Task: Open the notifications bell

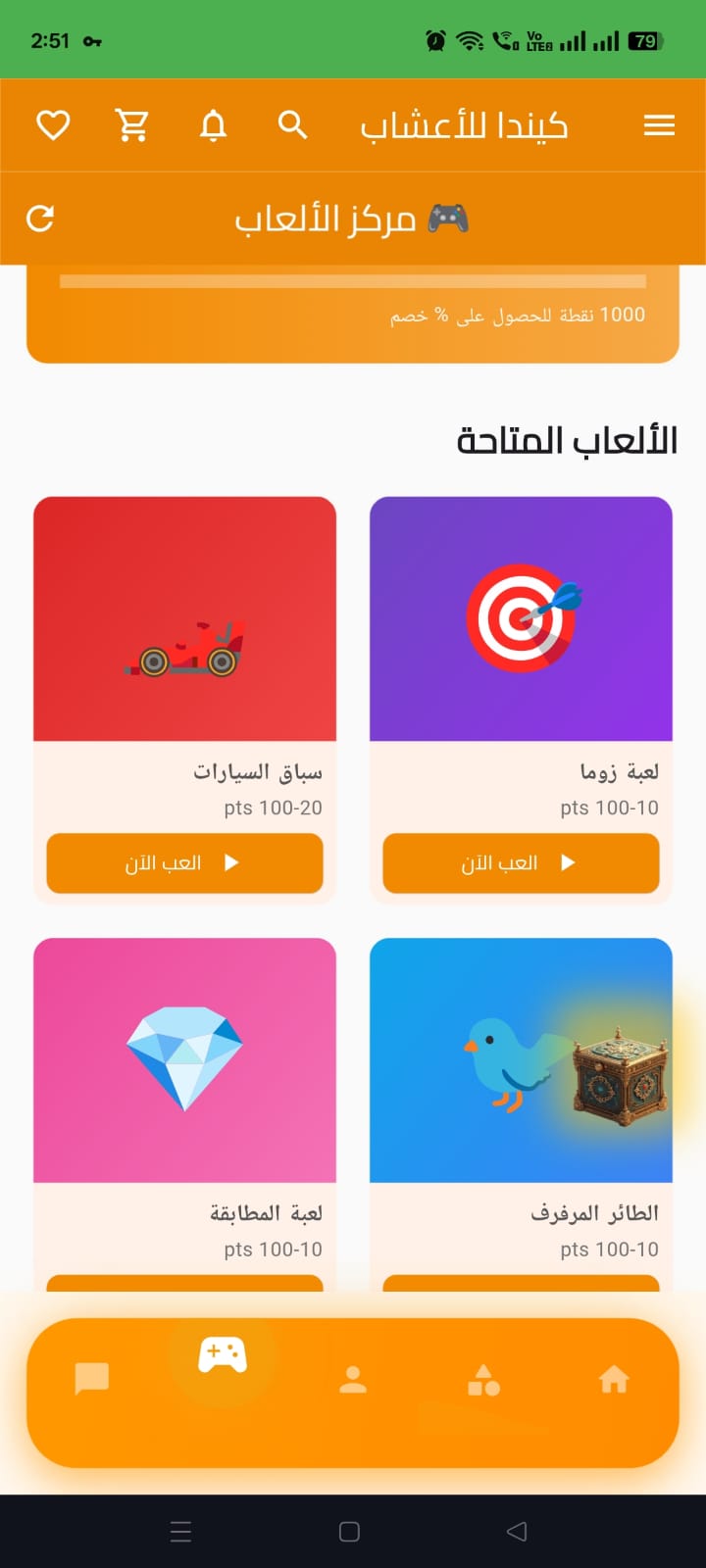Action: point(213,125)
